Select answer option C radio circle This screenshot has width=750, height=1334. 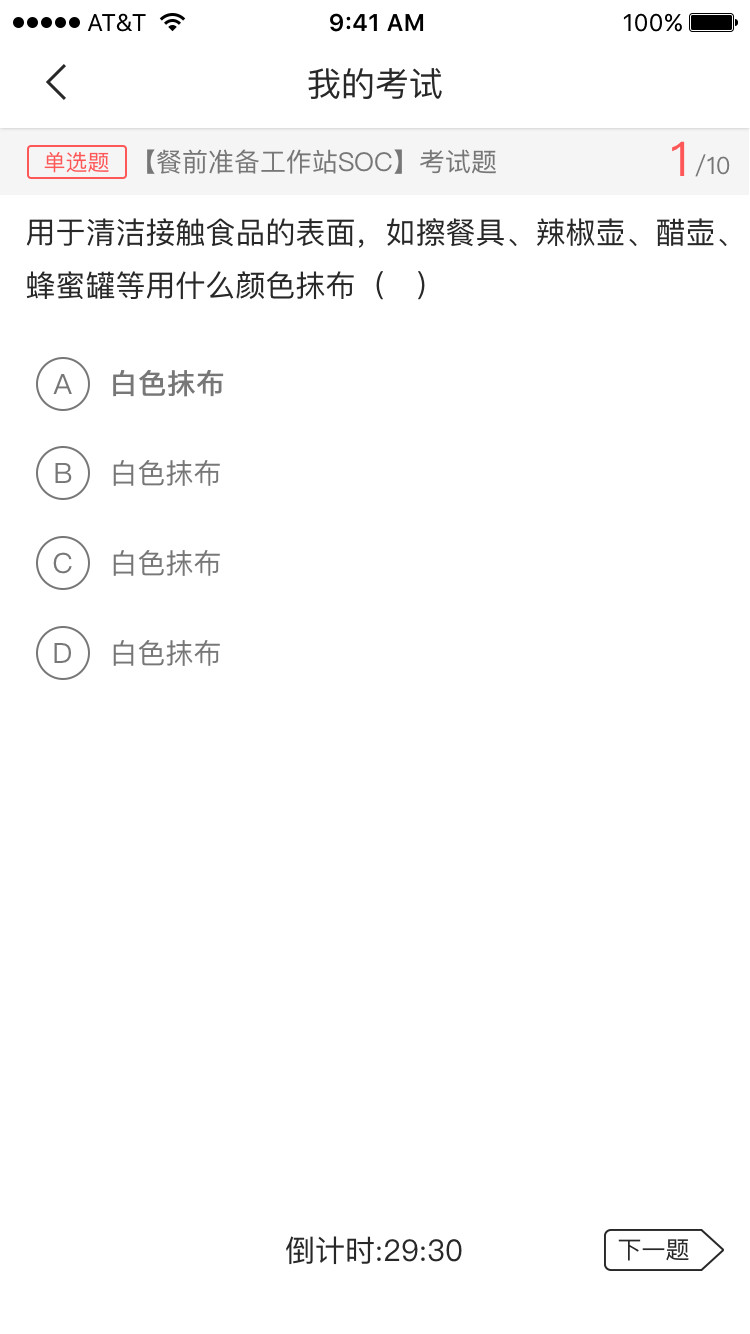[62, 563]
